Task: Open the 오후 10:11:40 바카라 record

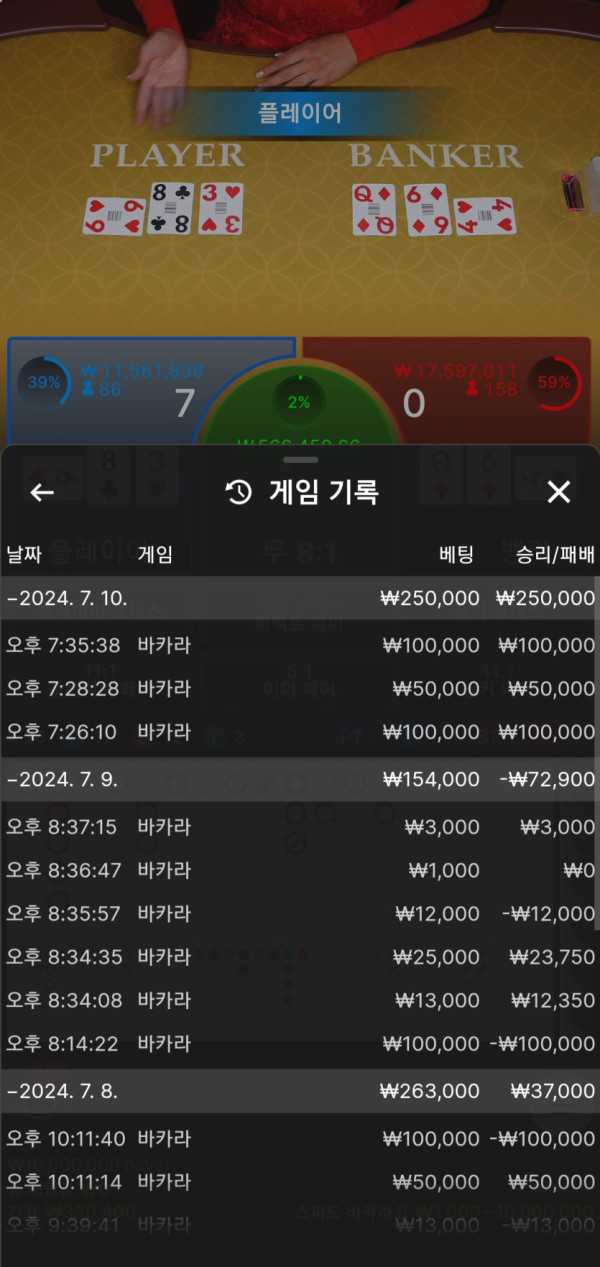Action: [x=300, y=1139]
